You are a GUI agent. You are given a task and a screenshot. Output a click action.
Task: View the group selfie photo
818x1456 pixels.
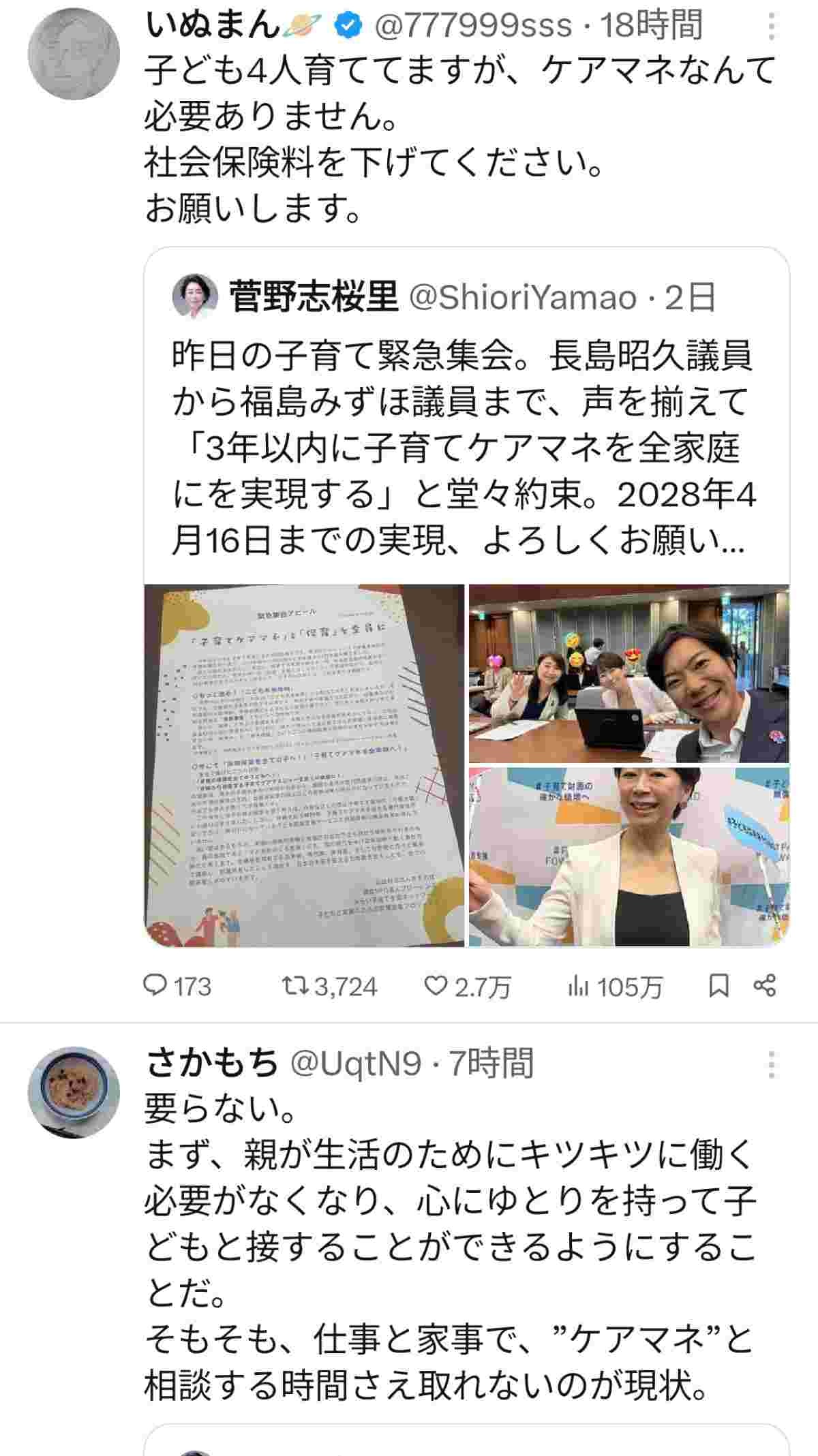click(628, 673)
